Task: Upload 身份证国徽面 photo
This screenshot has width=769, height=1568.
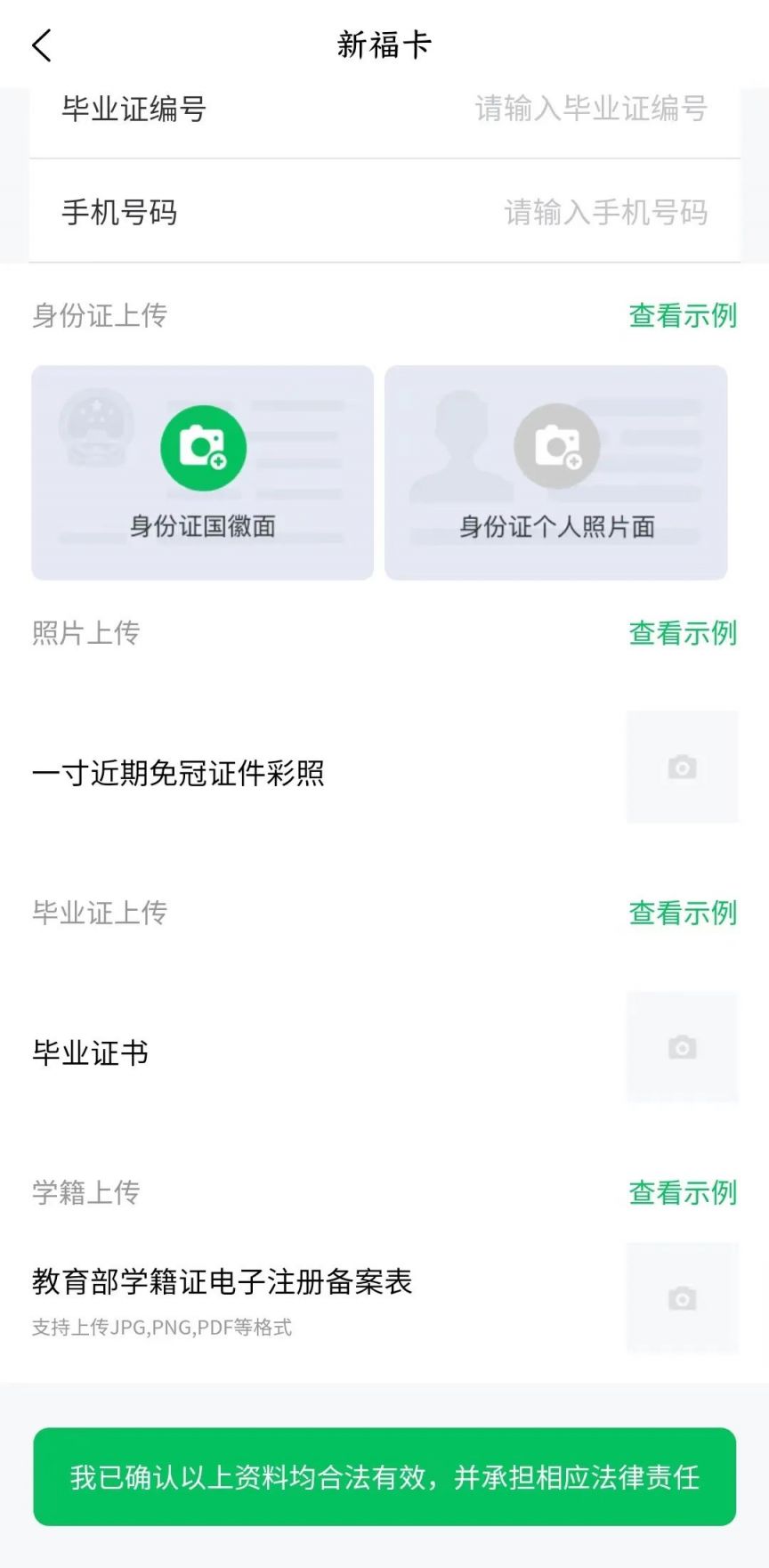Action: tap(203, 473)
